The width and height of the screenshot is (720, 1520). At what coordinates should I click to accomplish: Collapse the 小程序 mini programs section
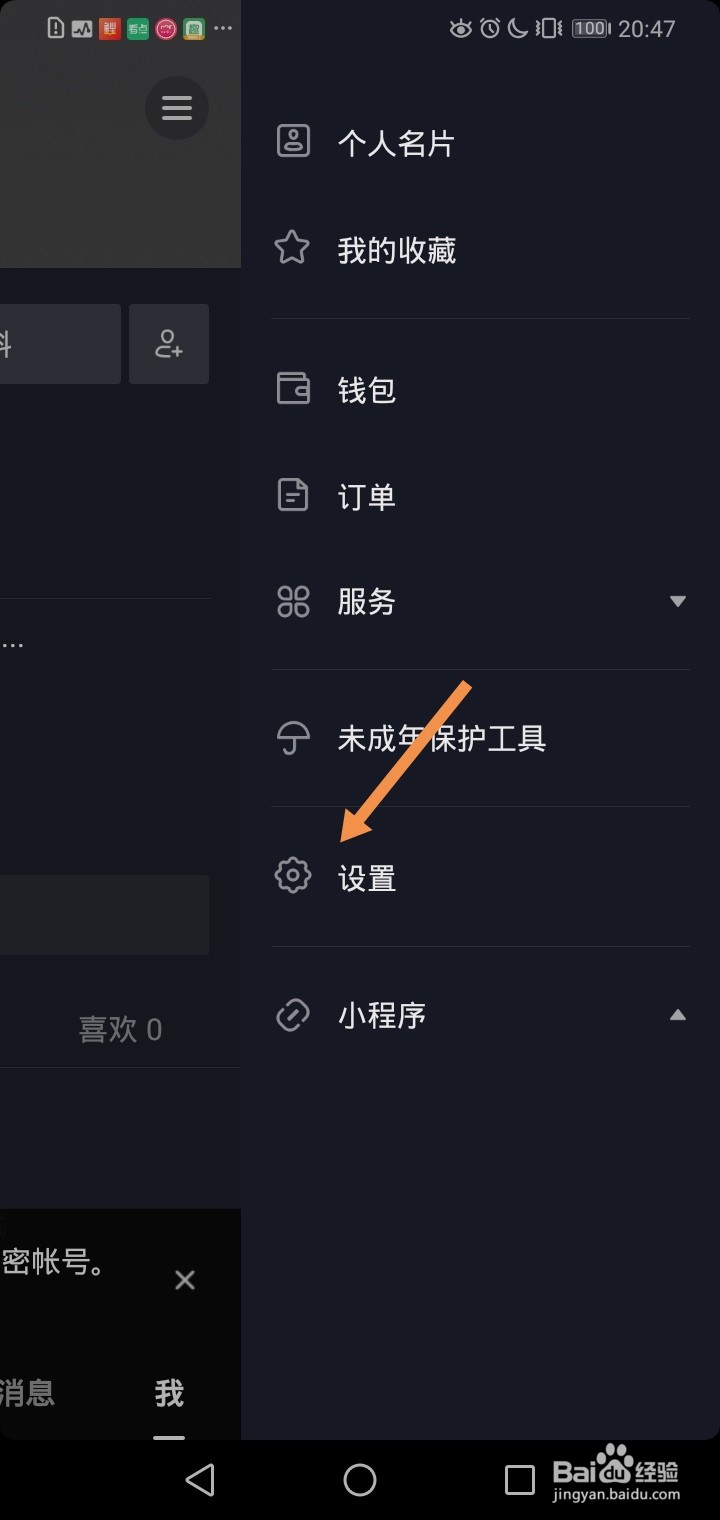(x=678, y=1014)
